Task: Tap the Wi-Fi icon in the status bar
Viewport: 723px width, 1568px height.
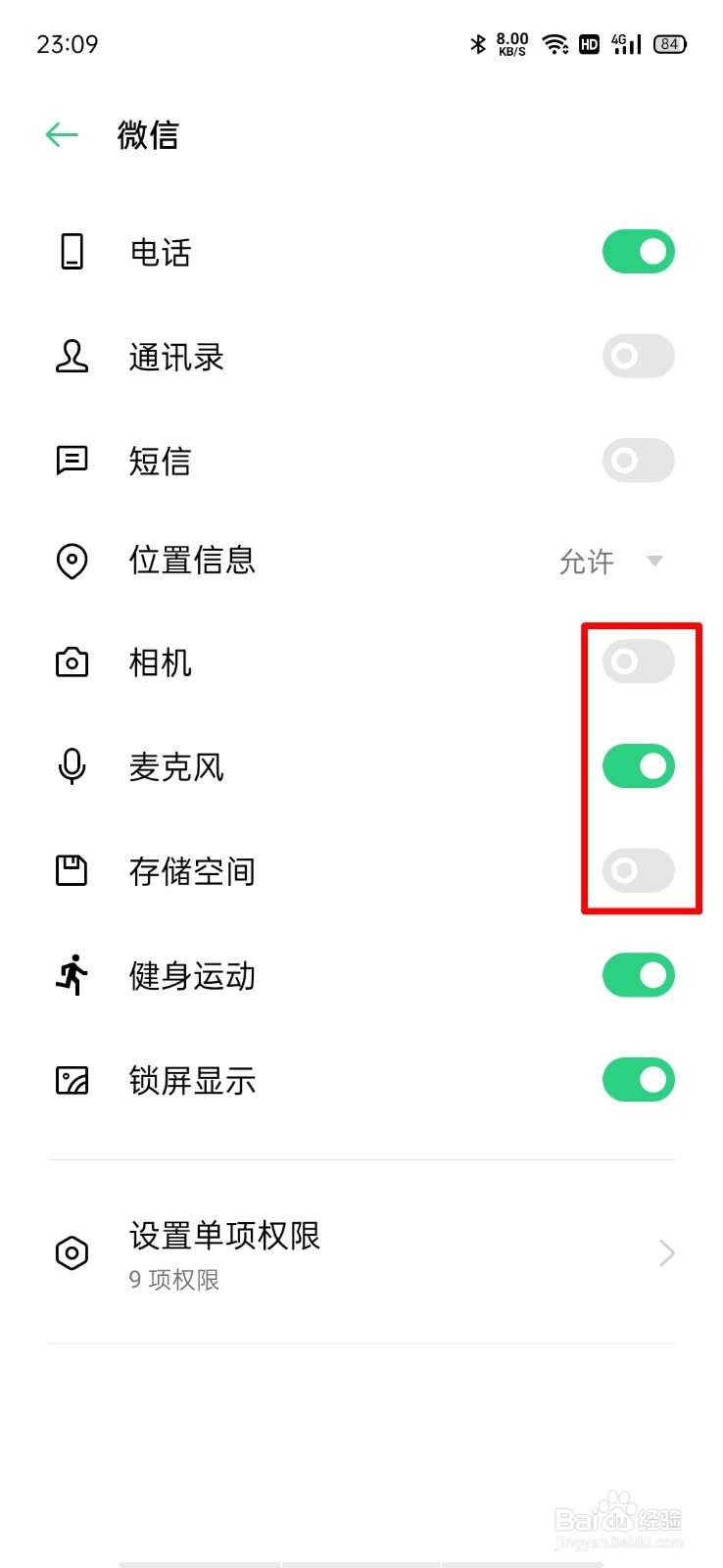Action: [554, 44]
